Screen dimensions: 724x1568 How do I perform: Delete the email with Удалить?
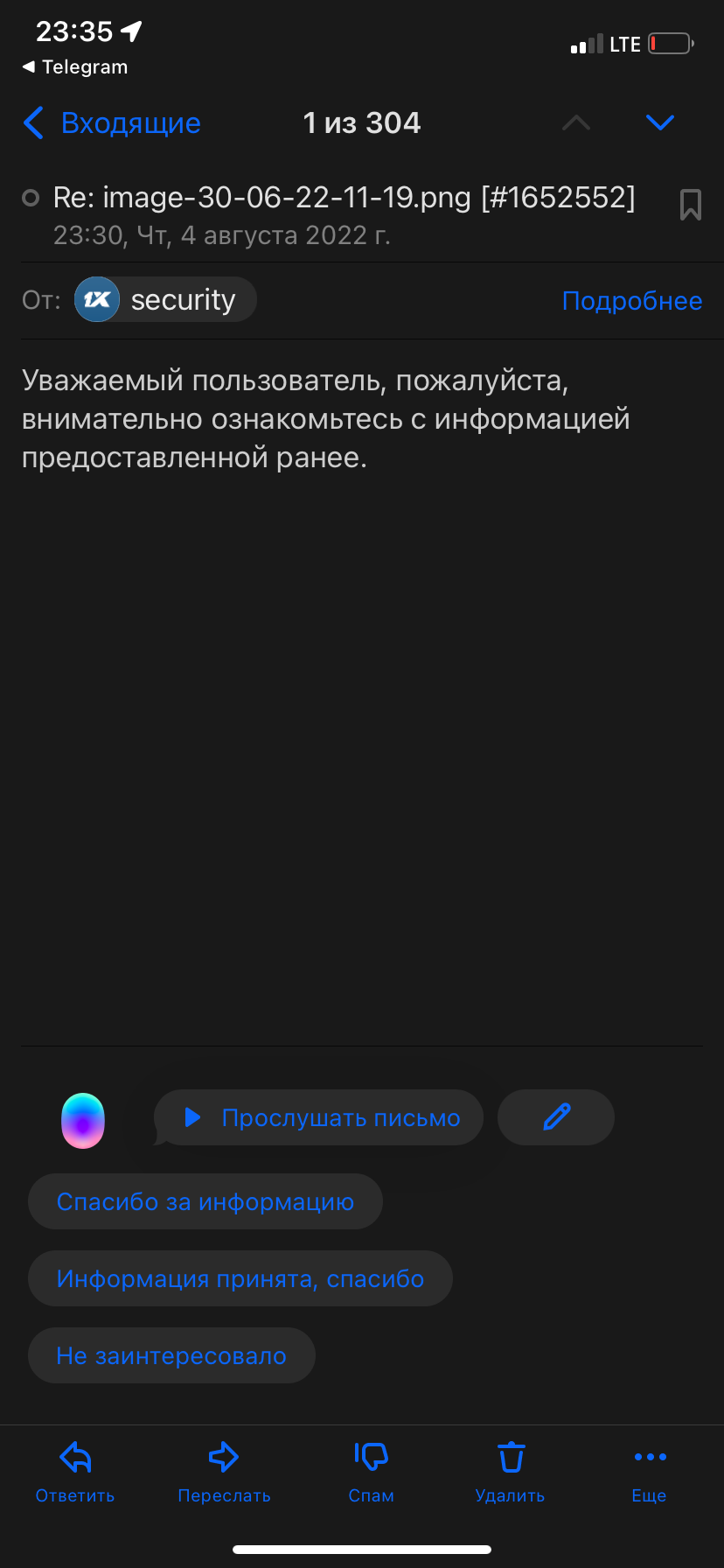tap(510, 1471)
